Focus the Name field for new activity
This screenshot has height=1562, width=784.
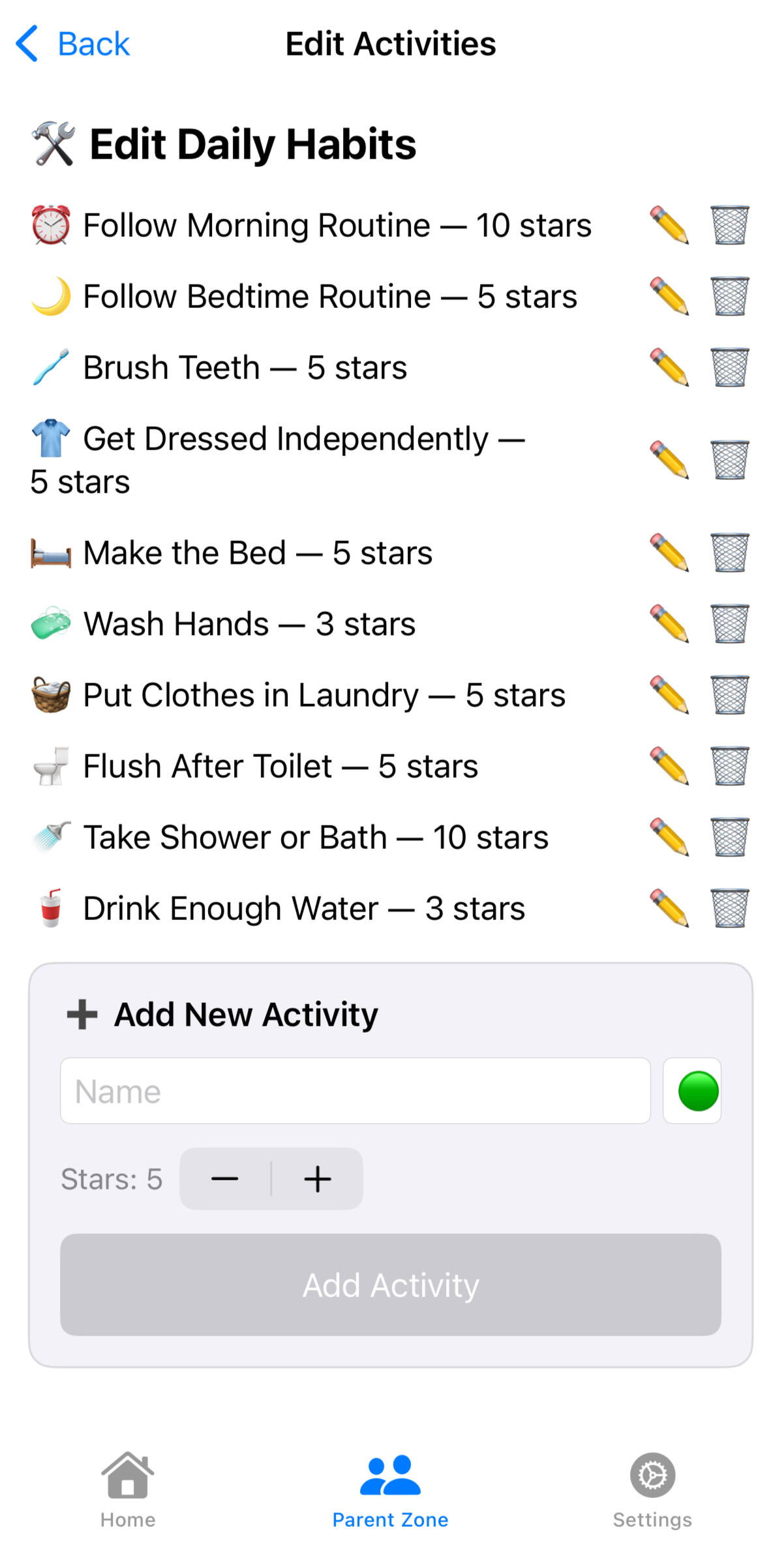pyautogui.click(x=355, y=1091)
